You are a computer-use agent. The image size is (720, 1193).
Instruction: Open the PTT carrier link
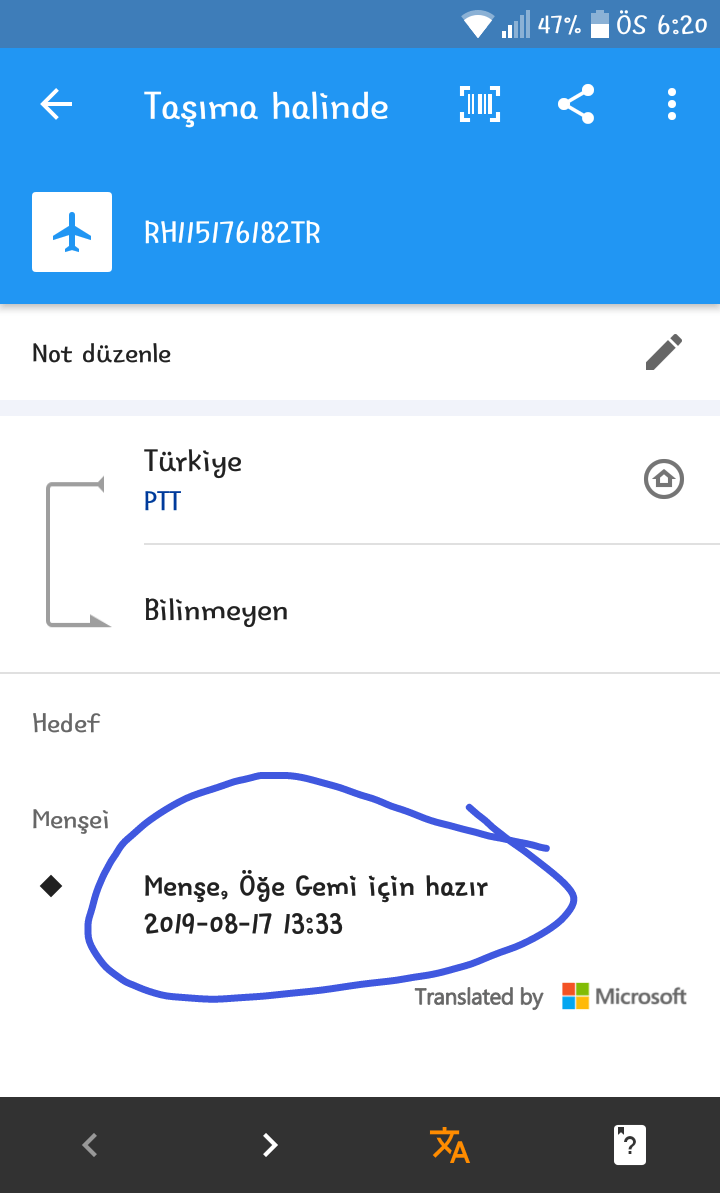pos(162,500)
